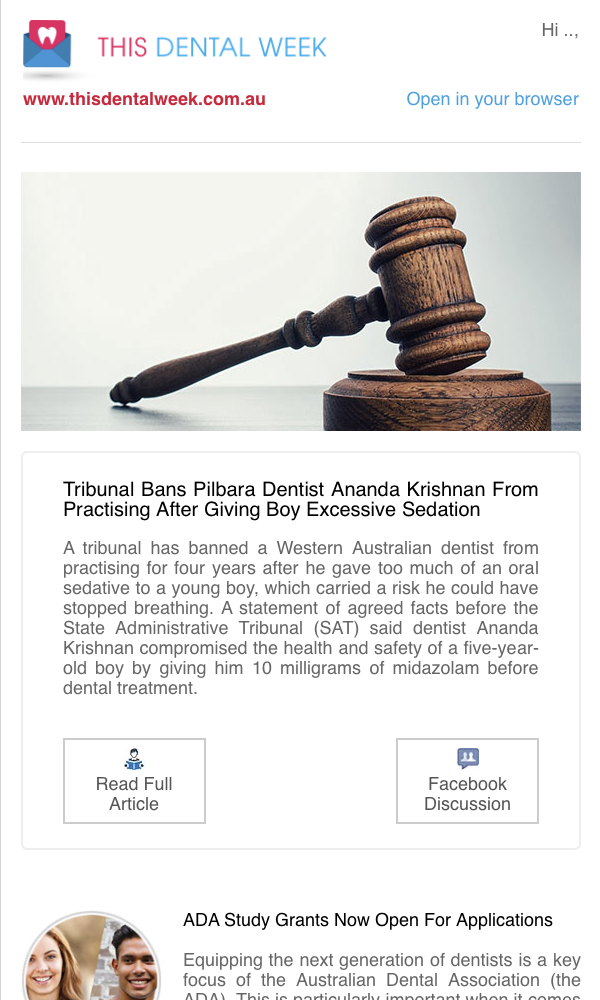The width and height of the screenshot is (600, 1000).
Task: Open the www.thisdentalweek.com.au website link
Action: (144, 99)
